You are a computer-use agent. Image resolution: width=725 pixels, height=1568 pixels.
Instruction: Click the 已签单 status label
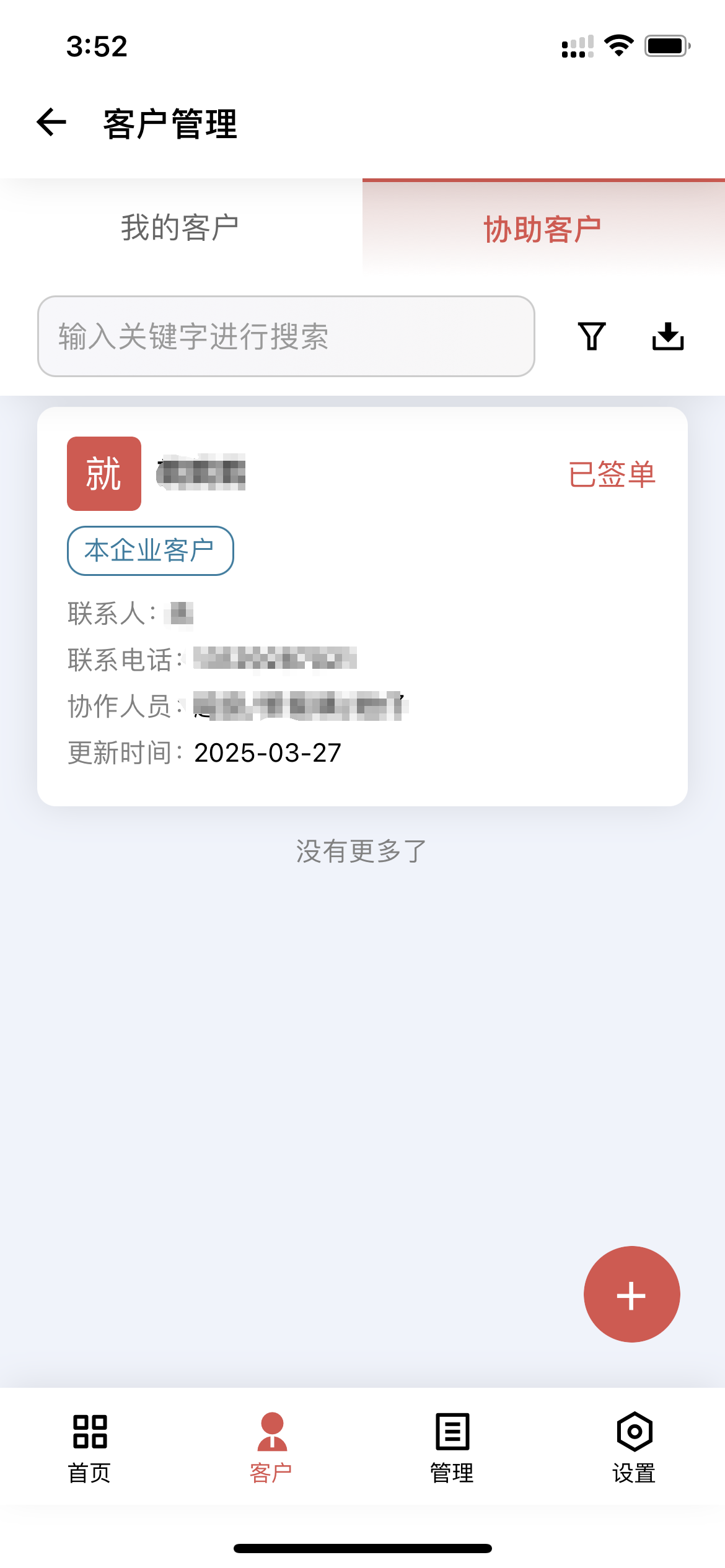(x=612, y=474)
